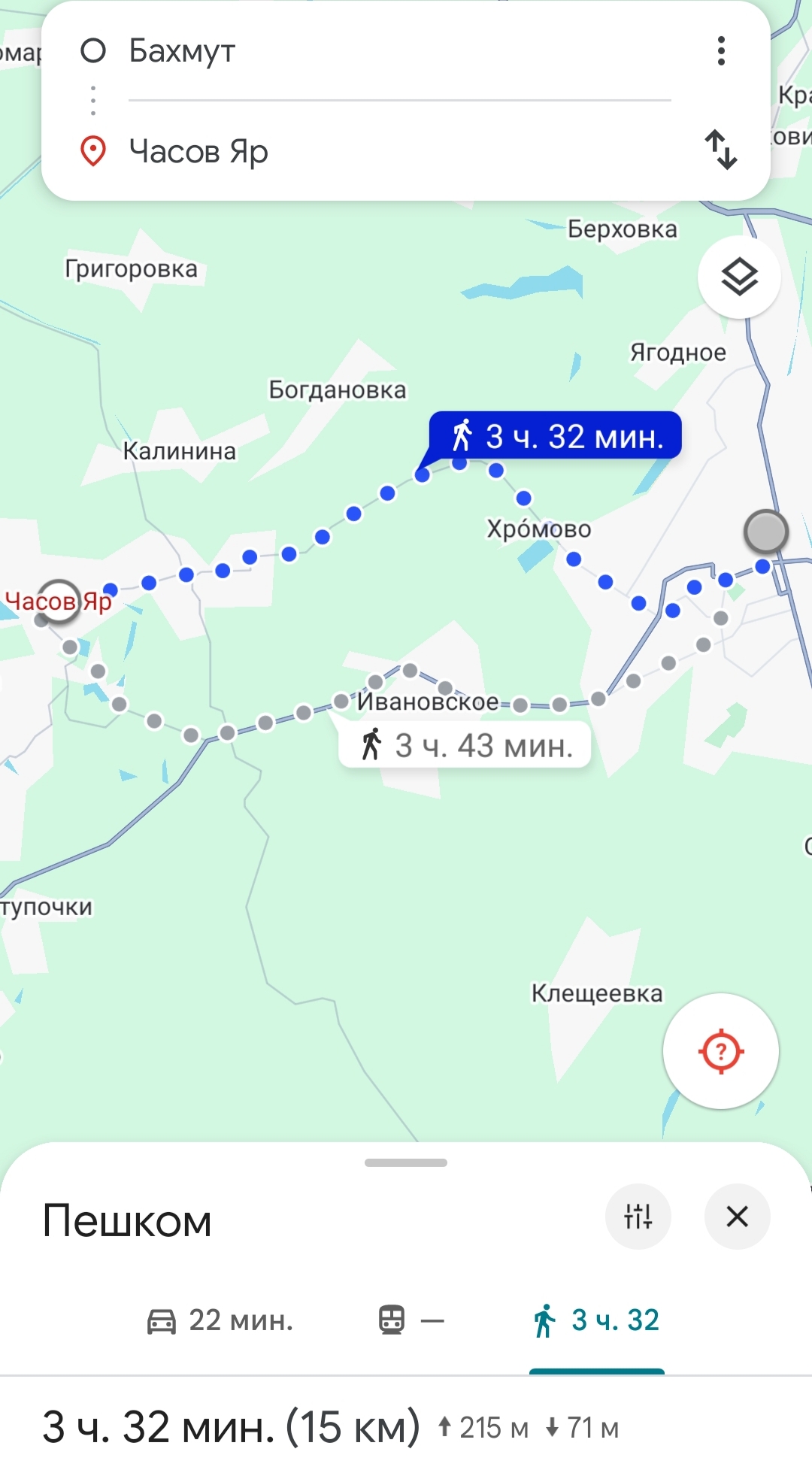The height and width of the screenshot is (1473, 812).
Task: Center map on my location
Action: pos(721,1050)
